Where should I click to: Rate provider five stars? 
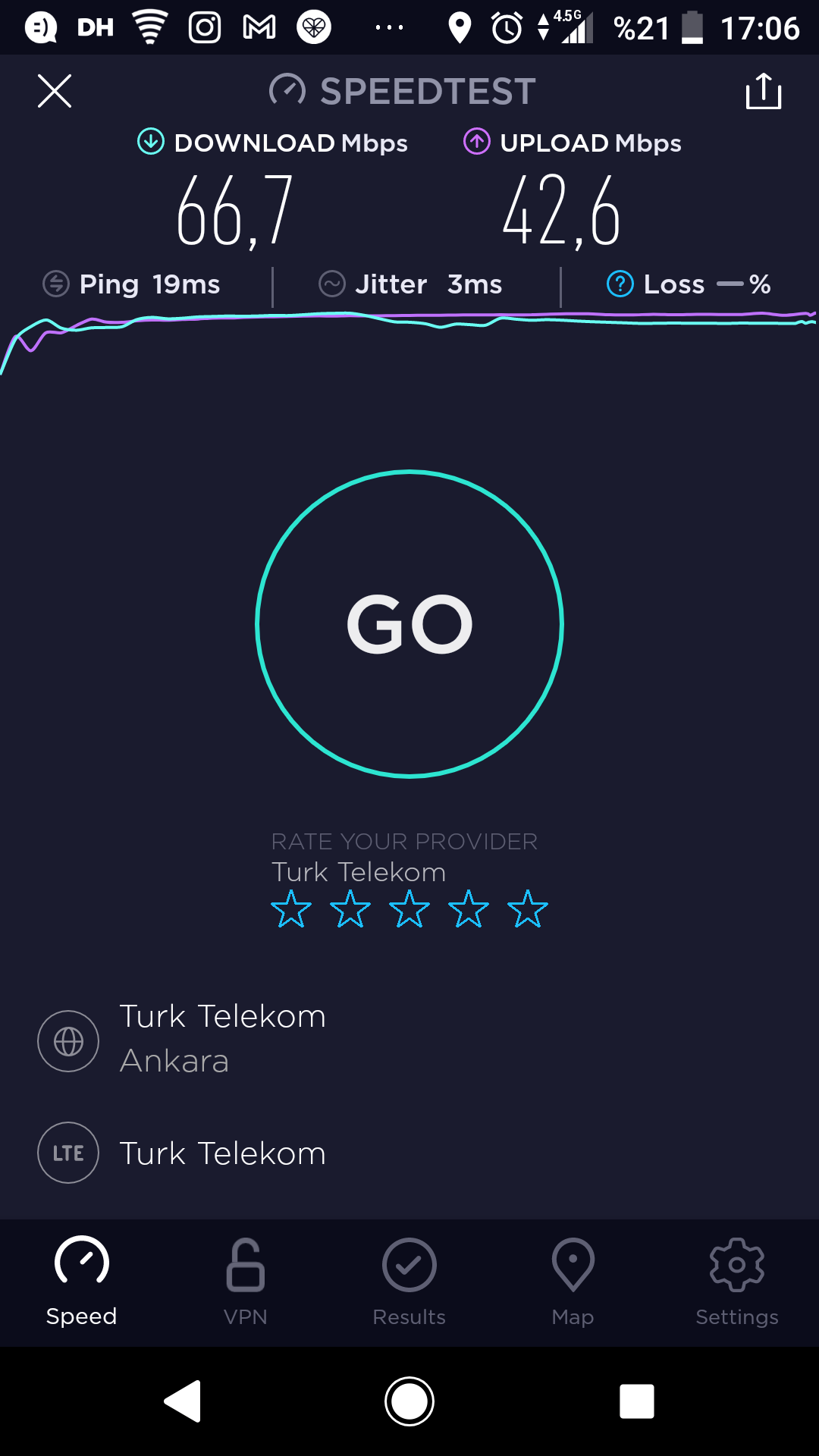coord(528,909)
